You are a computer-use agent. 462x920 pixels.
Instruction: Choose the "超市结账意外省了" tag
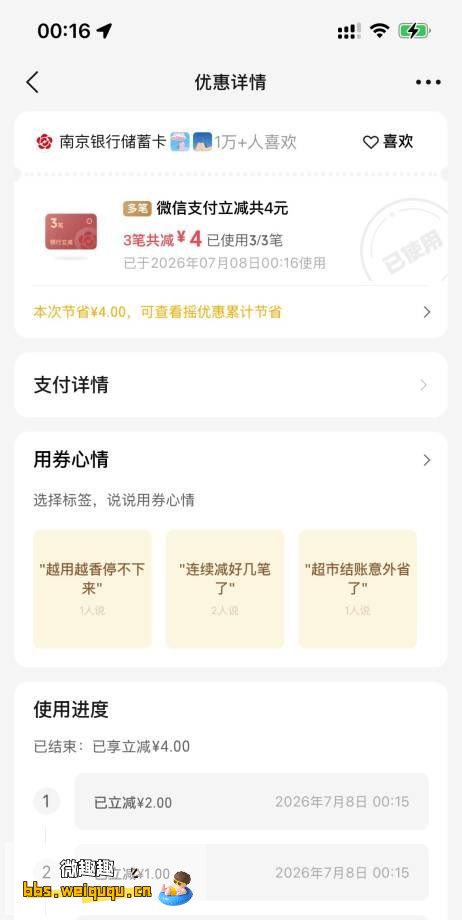358,588
